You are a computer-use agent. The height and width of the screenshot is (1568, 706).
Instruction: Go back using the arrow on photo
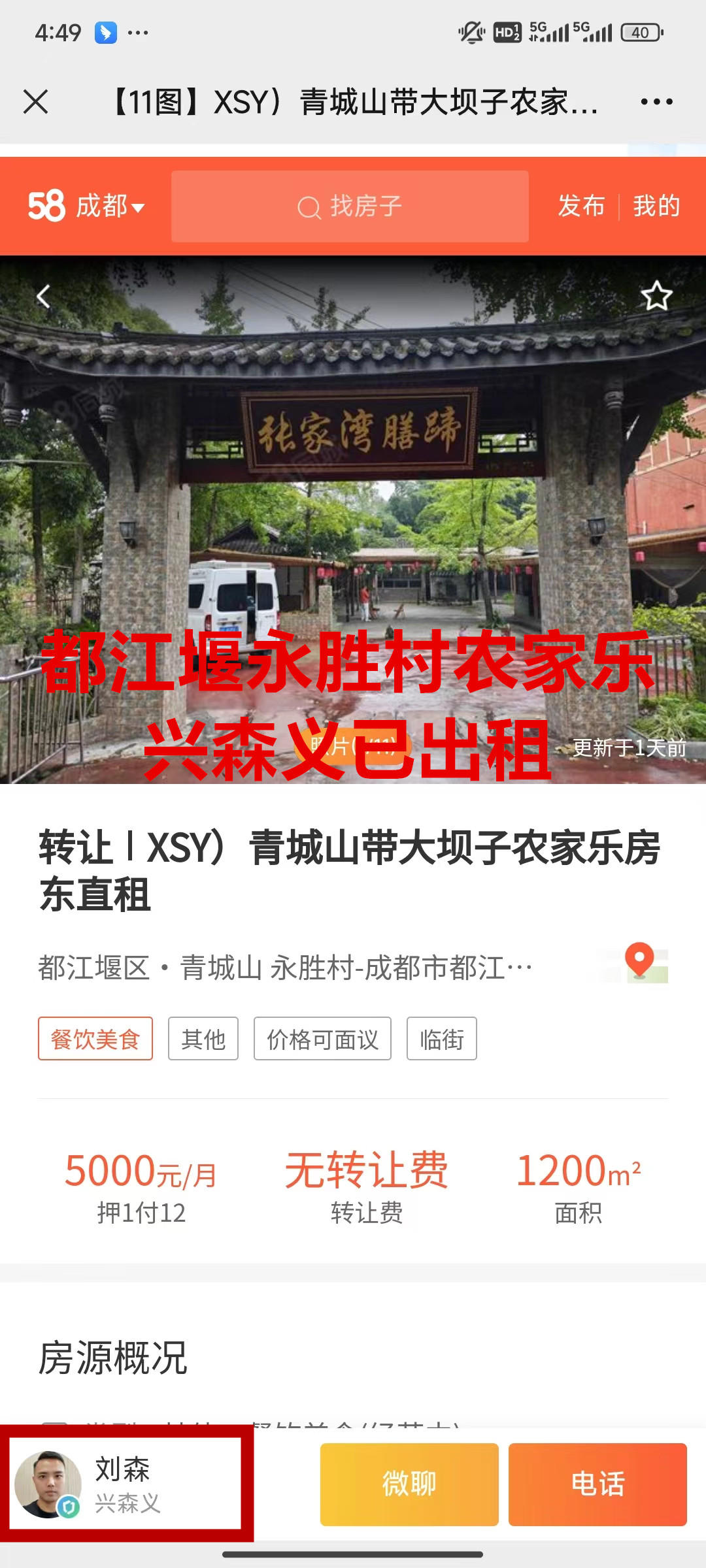point(43,297)
